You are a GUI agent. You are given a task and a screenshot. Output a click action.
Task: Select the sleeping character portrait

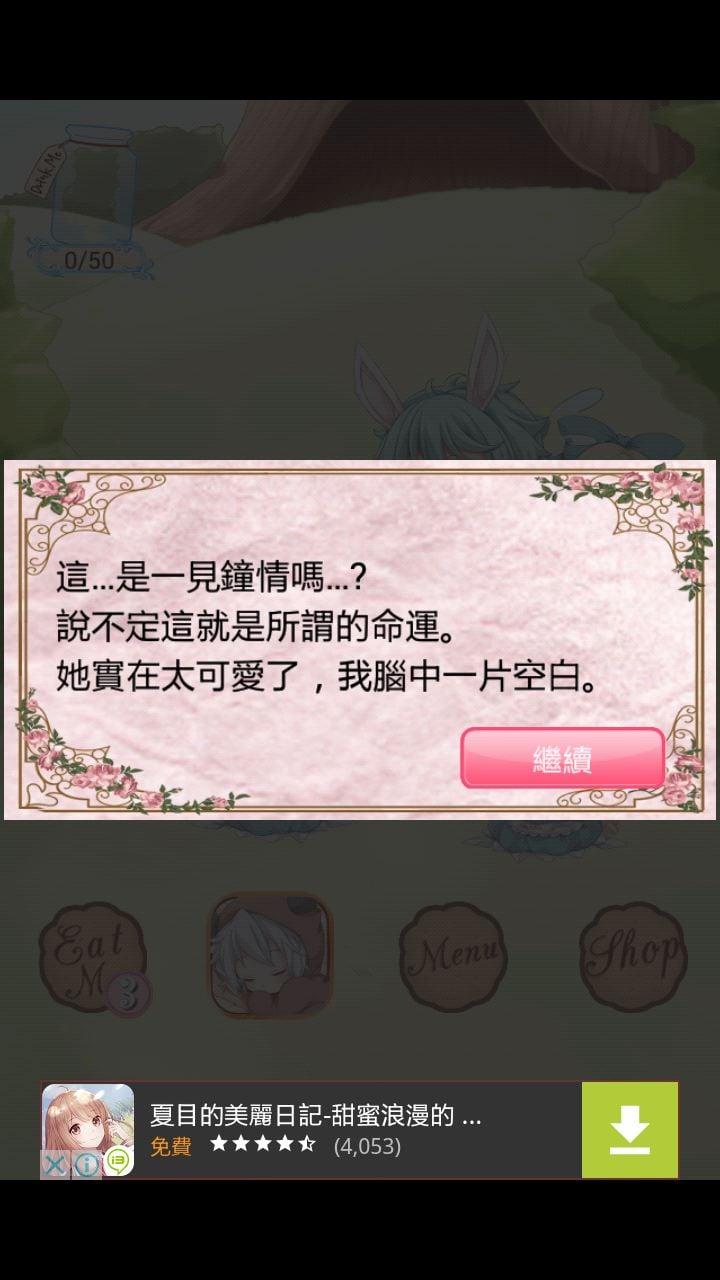coord(269,955)
